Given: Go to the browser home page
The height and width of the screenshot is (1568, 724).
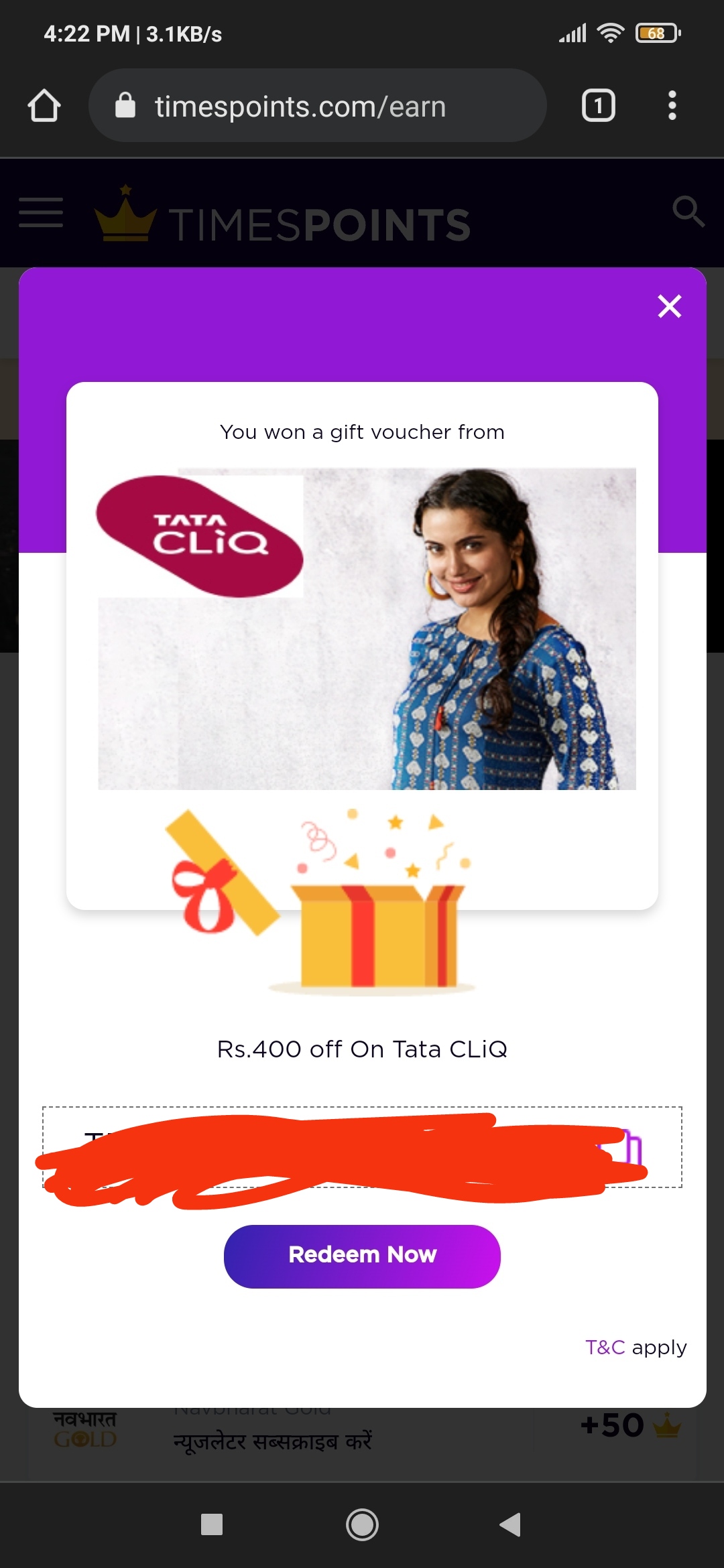Looking at the screenshot, I should (44, 106).
